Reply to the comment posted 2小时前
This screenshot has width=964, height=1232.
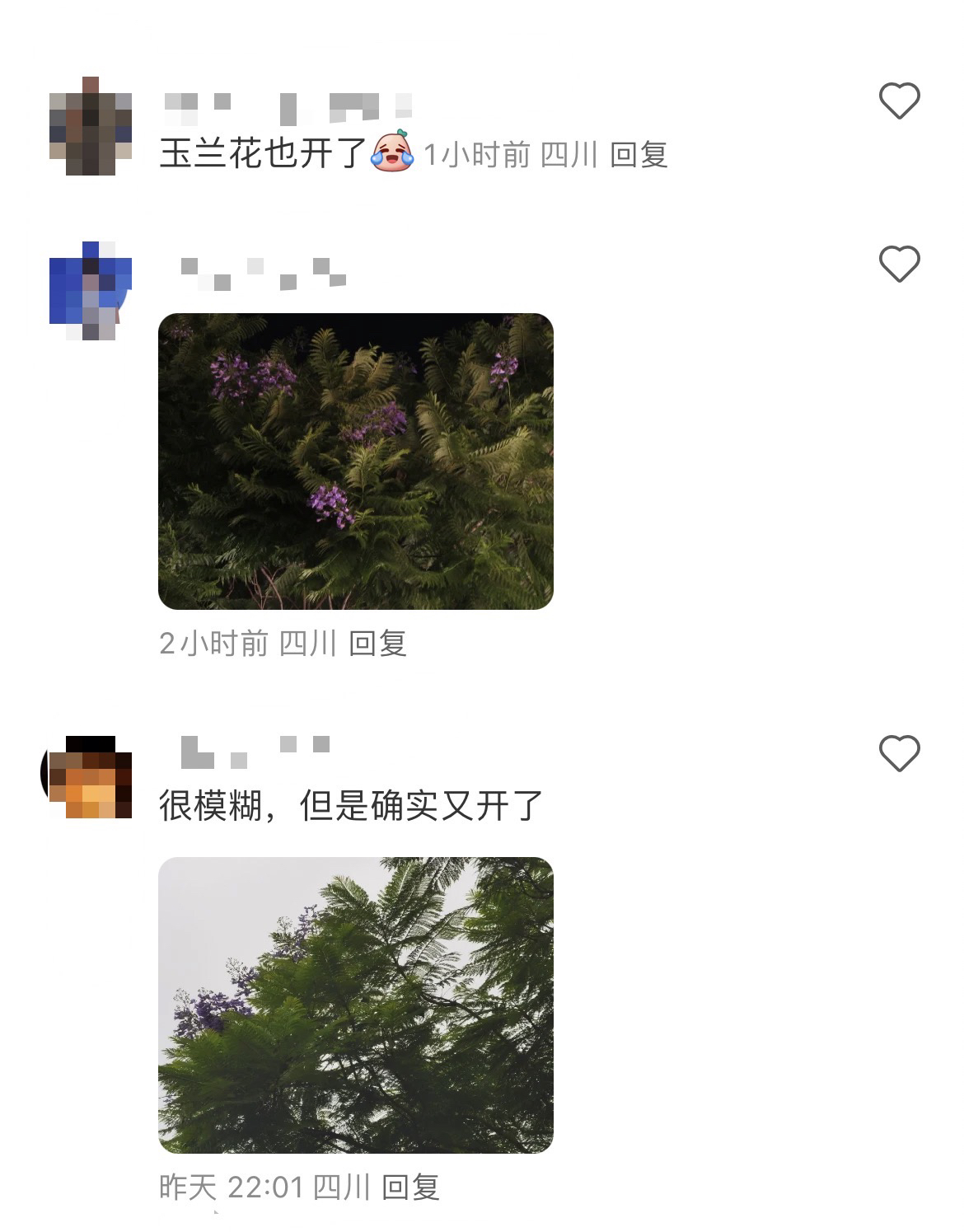377,644
